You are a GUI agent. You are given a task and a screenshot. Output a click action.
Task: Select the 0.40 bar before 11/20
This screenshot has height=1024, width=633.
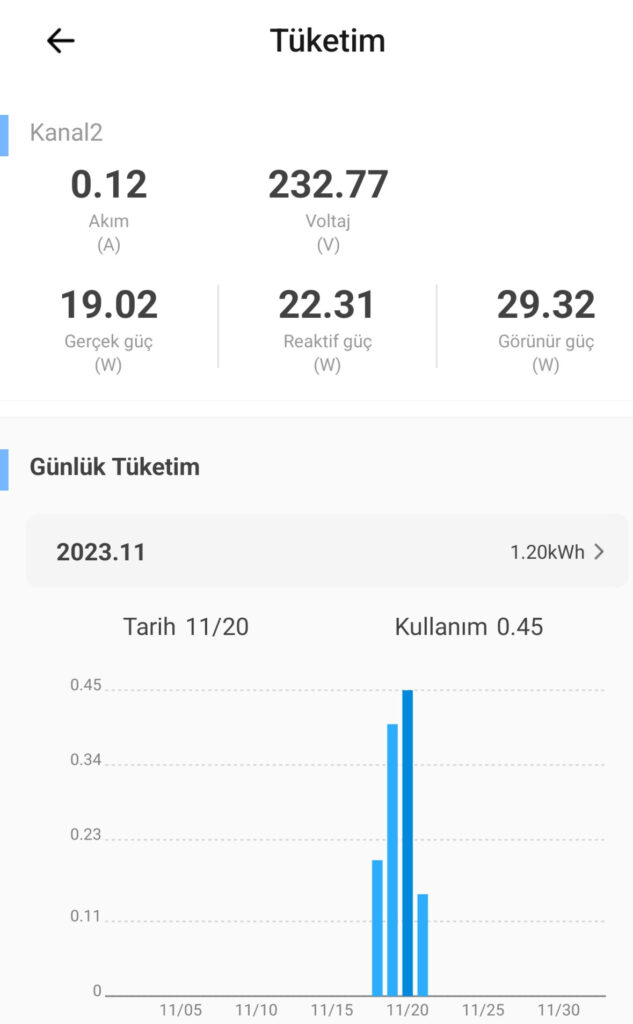click(393, 859)
